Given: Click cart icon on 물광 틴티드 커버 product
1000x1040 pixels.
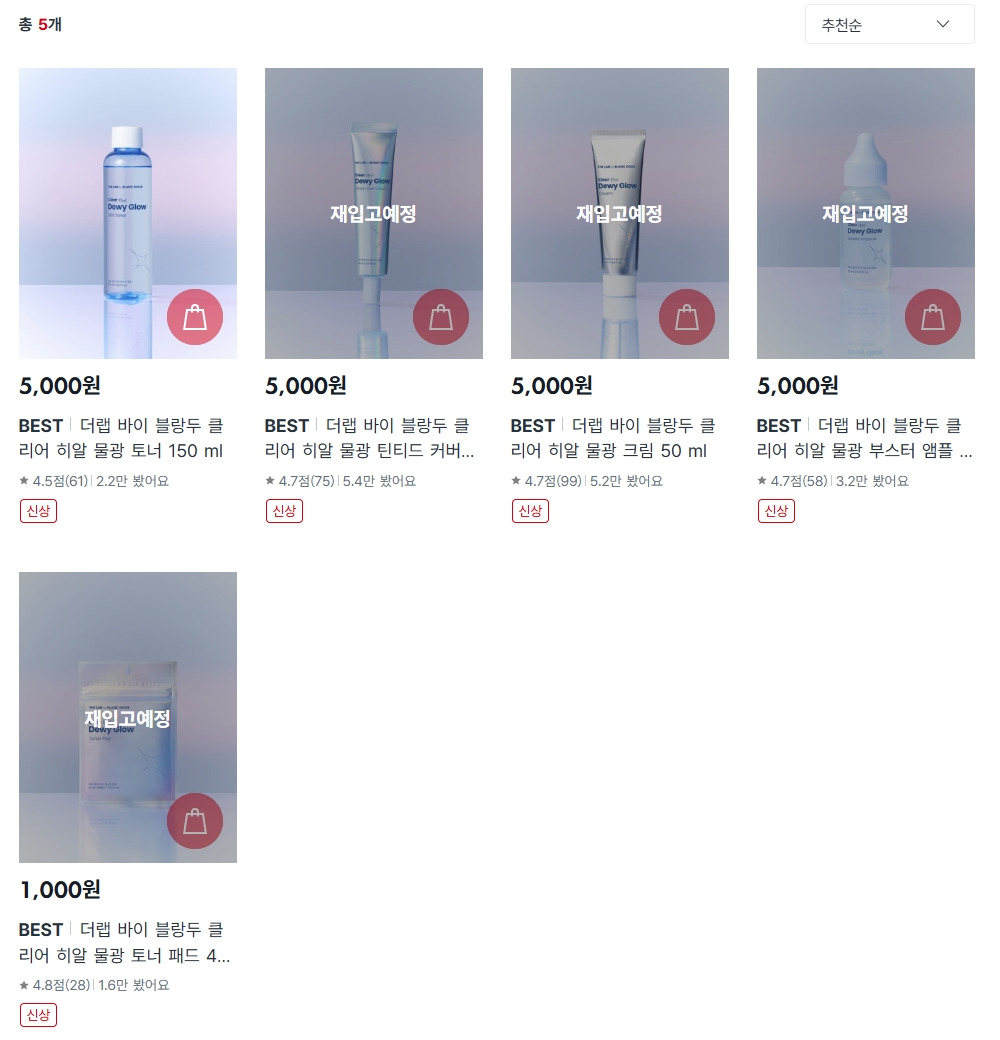Looking at the screenshot, I should (441, 317).
